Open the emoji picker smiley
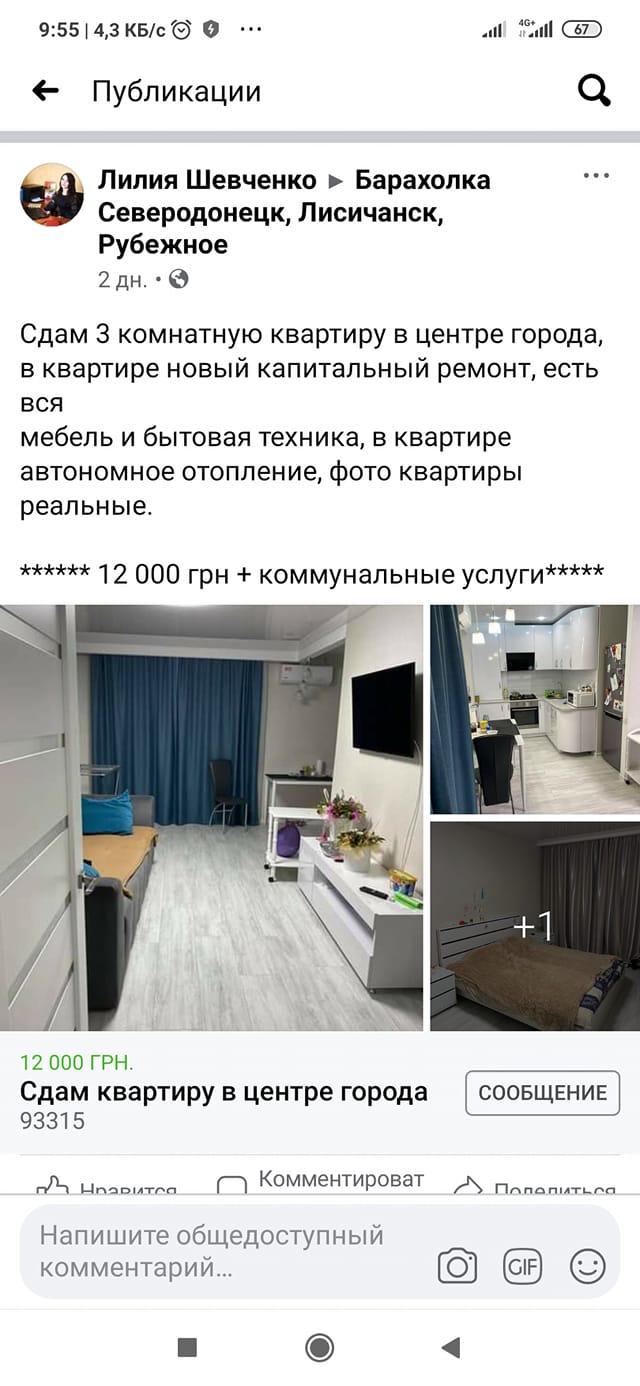Image resolution: width=640 pixels, height=1386 pixels. coord(587,1267)
